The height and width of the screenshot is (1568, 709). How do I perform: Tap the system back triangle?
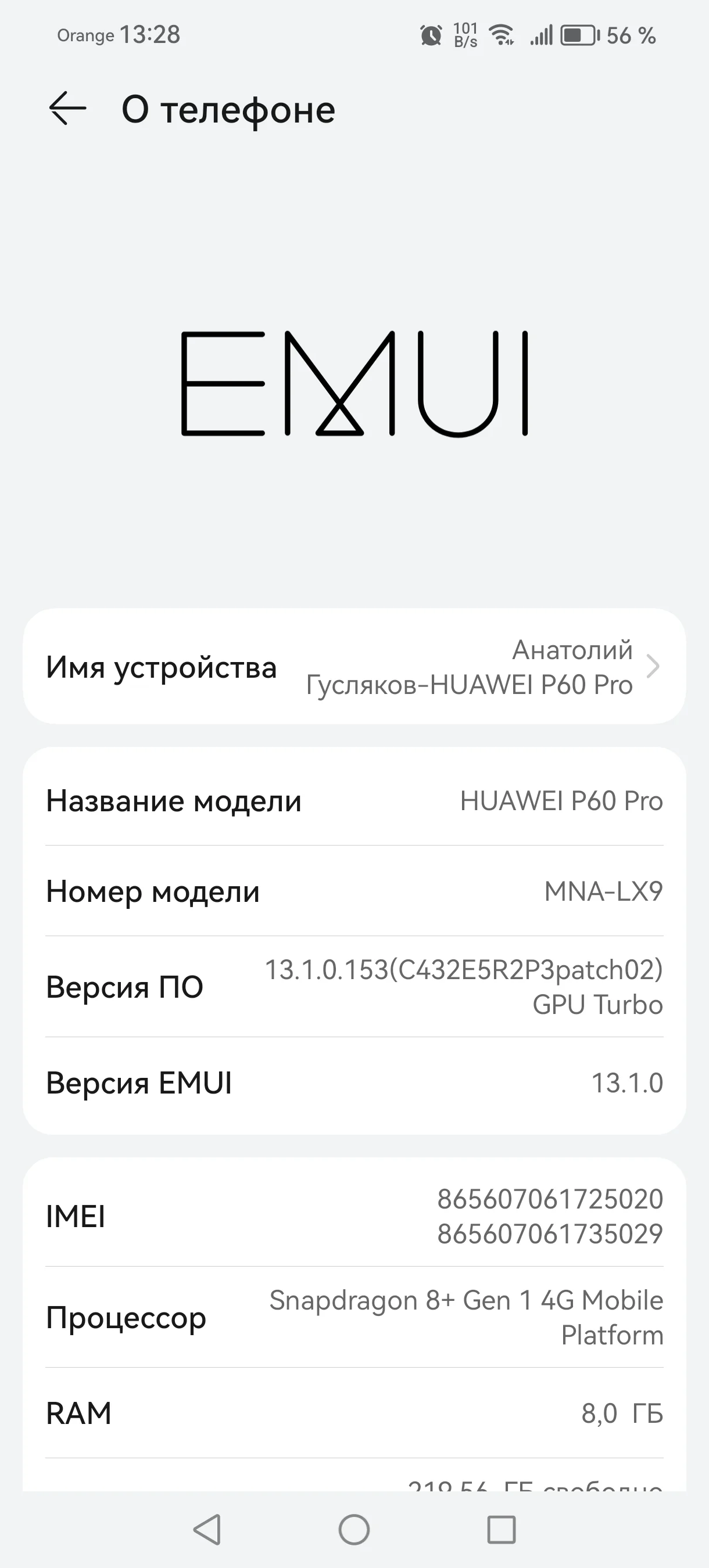pos(207,1529)
